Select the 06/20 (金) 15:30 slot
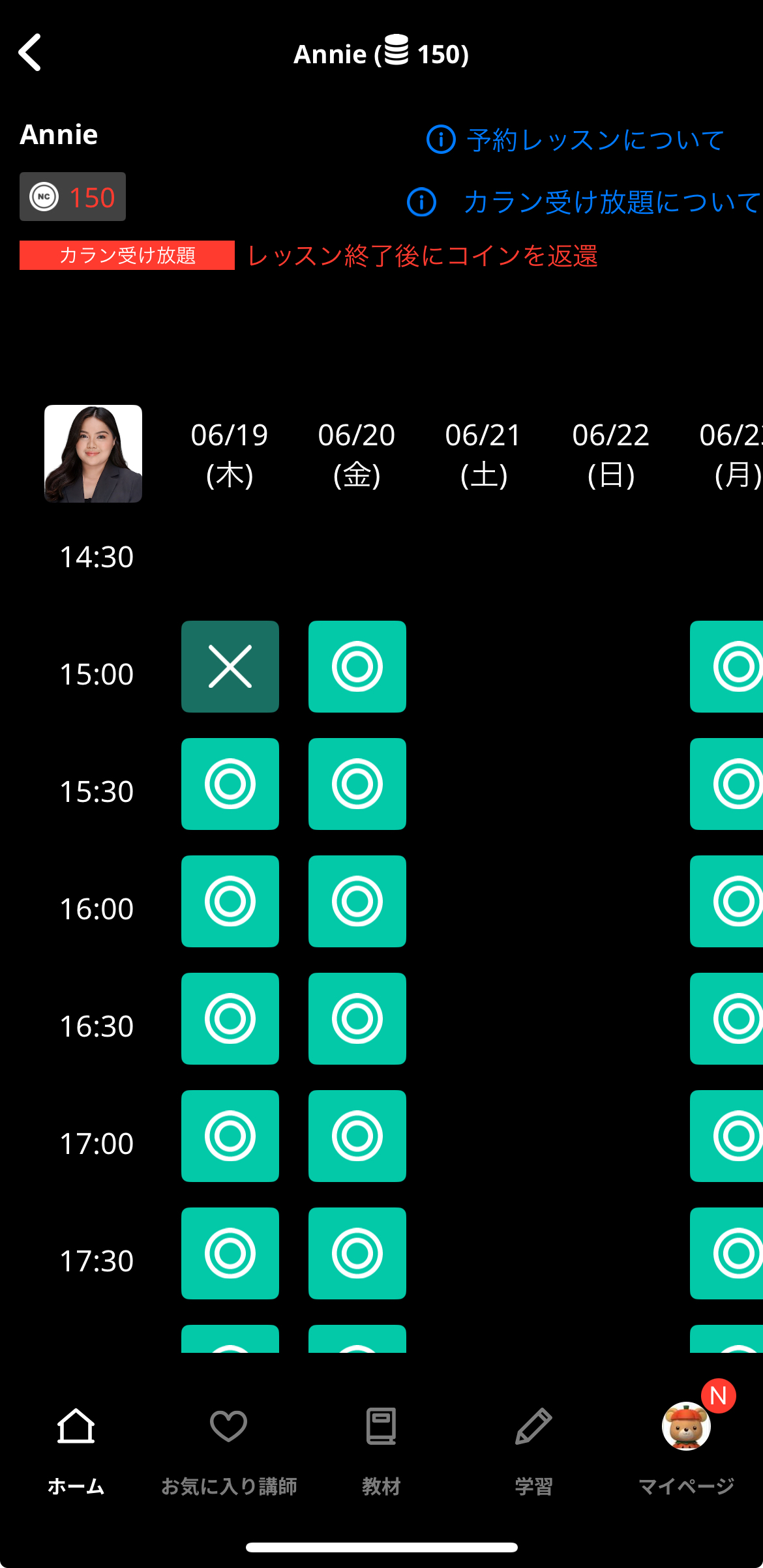Screen dimensions: 763x1568 [x=357, y=784]
